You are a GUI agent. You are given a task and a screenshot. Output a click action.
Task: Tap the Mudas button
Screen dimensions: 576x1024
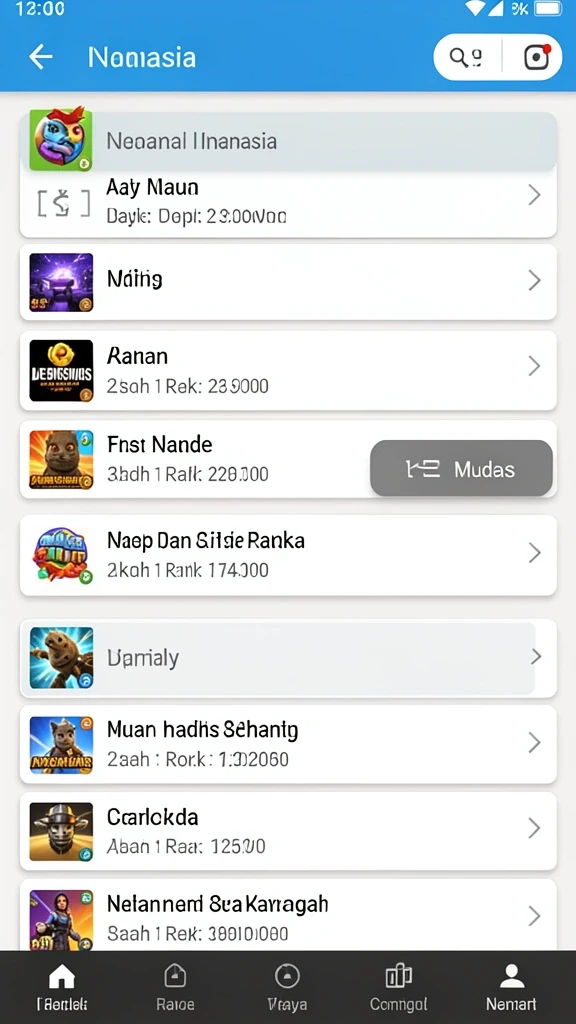pos(461,468)
